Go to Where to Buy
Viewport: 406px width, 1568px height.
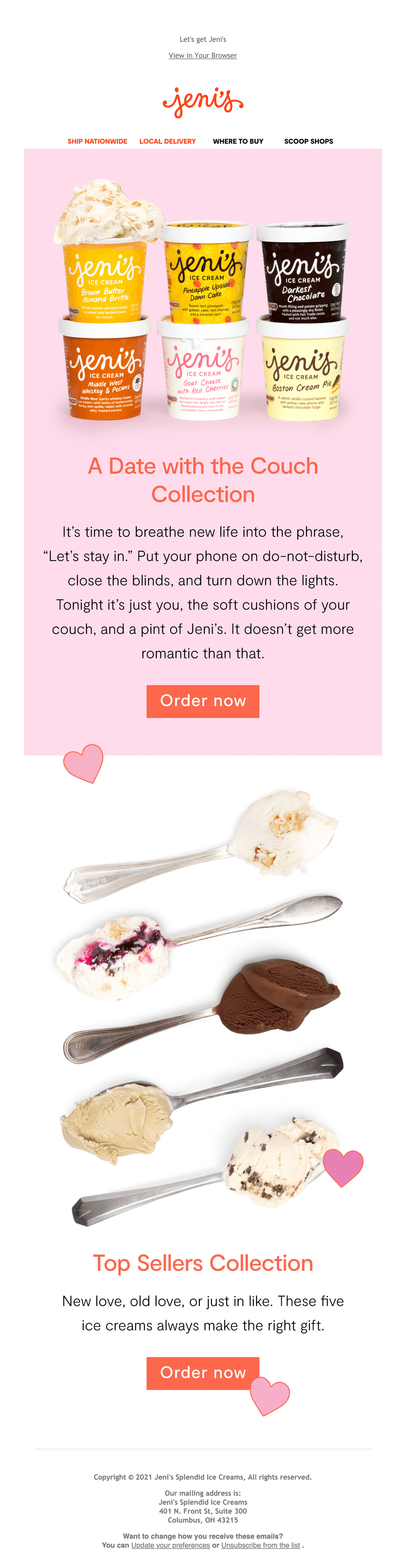click(238, 141)
